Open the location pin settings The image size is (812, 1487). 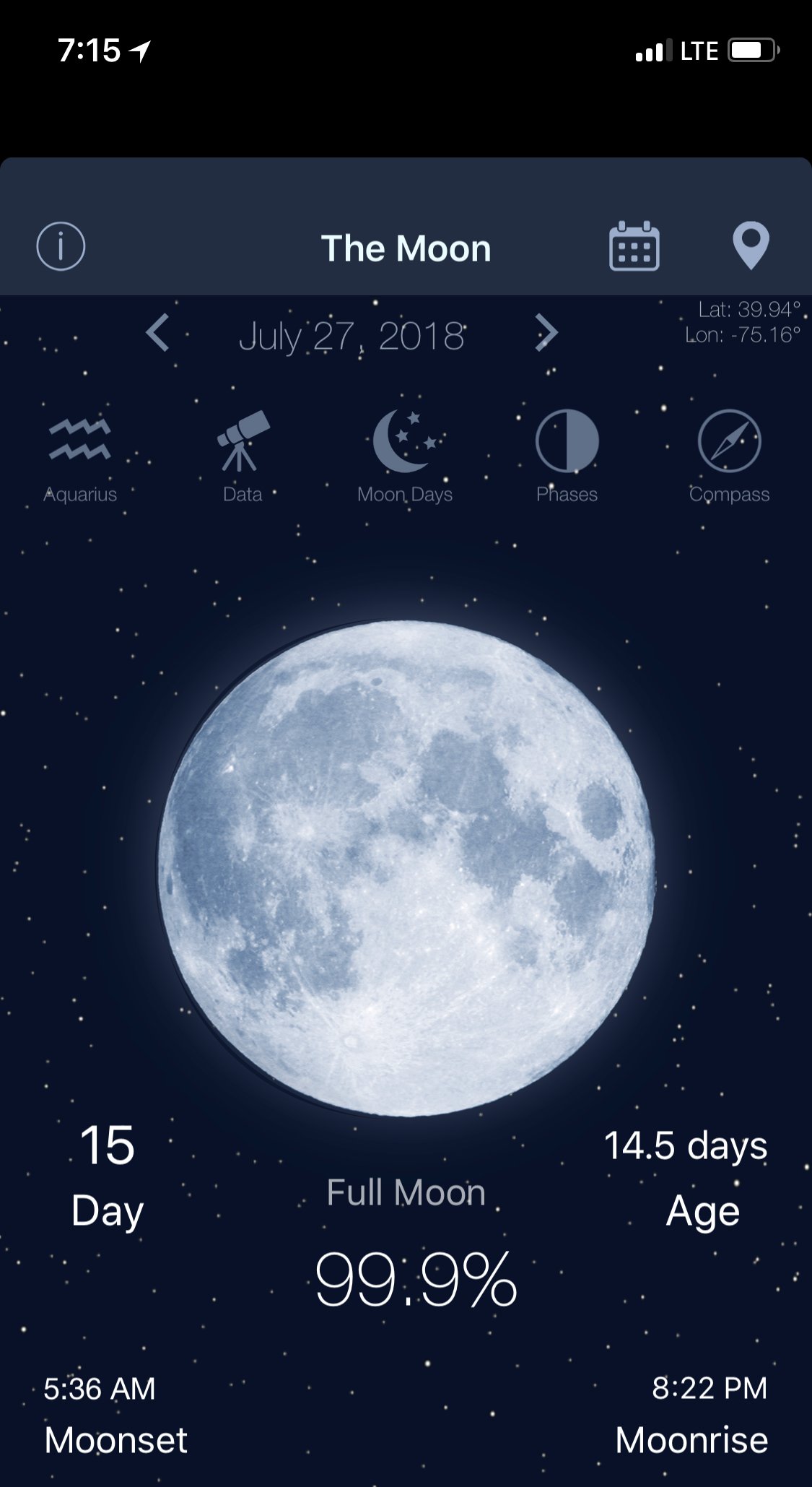coord(751,246)
